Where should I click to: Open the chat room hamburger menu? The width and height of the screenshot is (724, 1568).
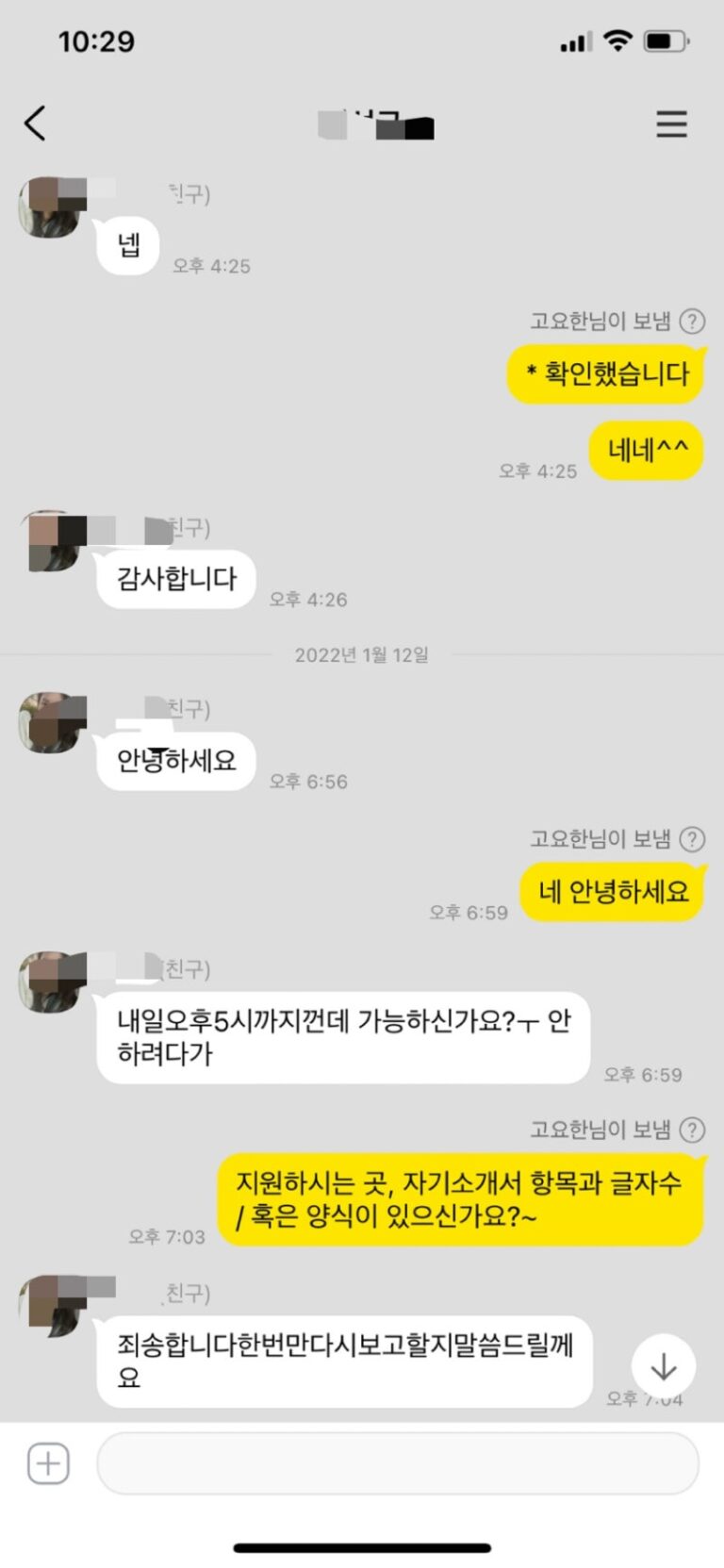tap(671, 124)
